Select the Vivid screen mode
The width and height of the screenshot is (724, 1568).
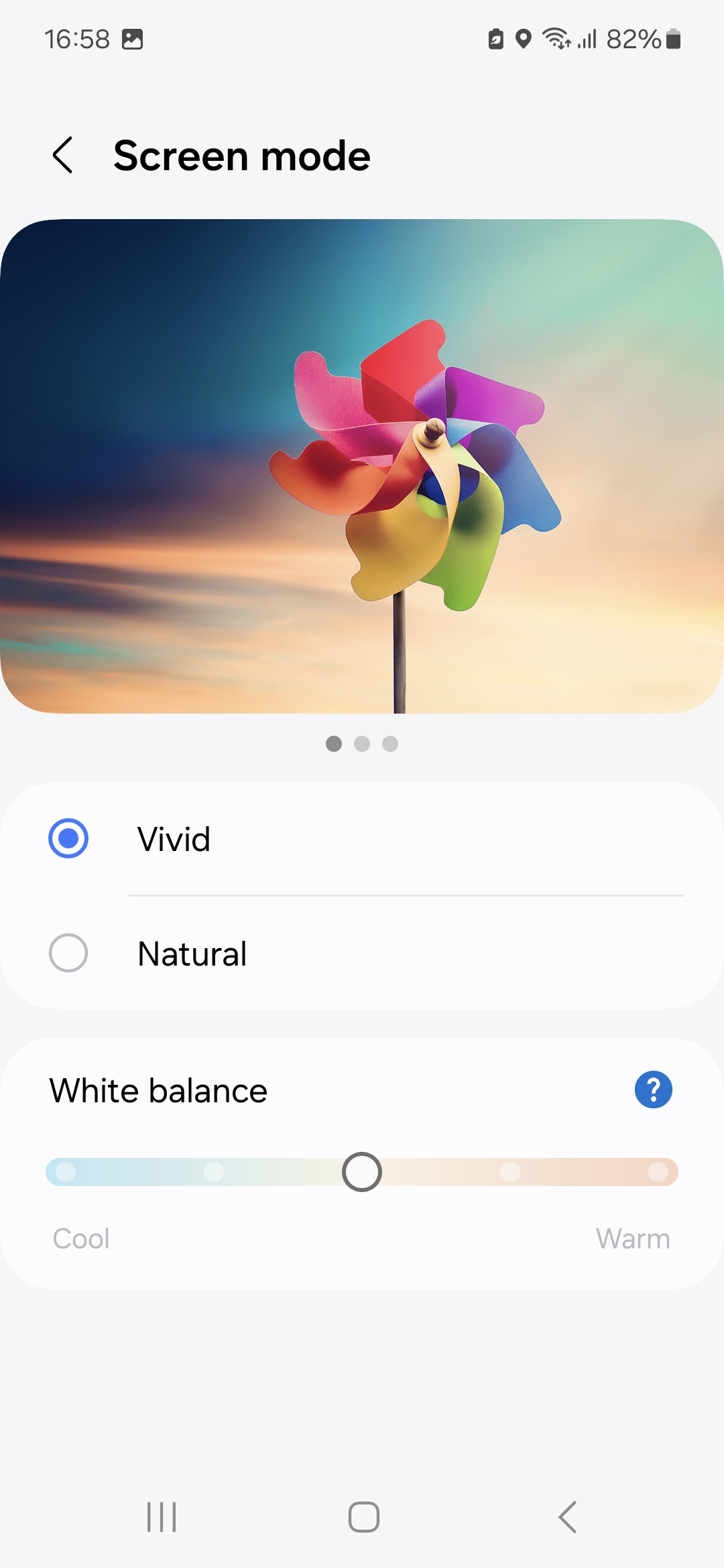pyautogui.click(x=68, y=838)
